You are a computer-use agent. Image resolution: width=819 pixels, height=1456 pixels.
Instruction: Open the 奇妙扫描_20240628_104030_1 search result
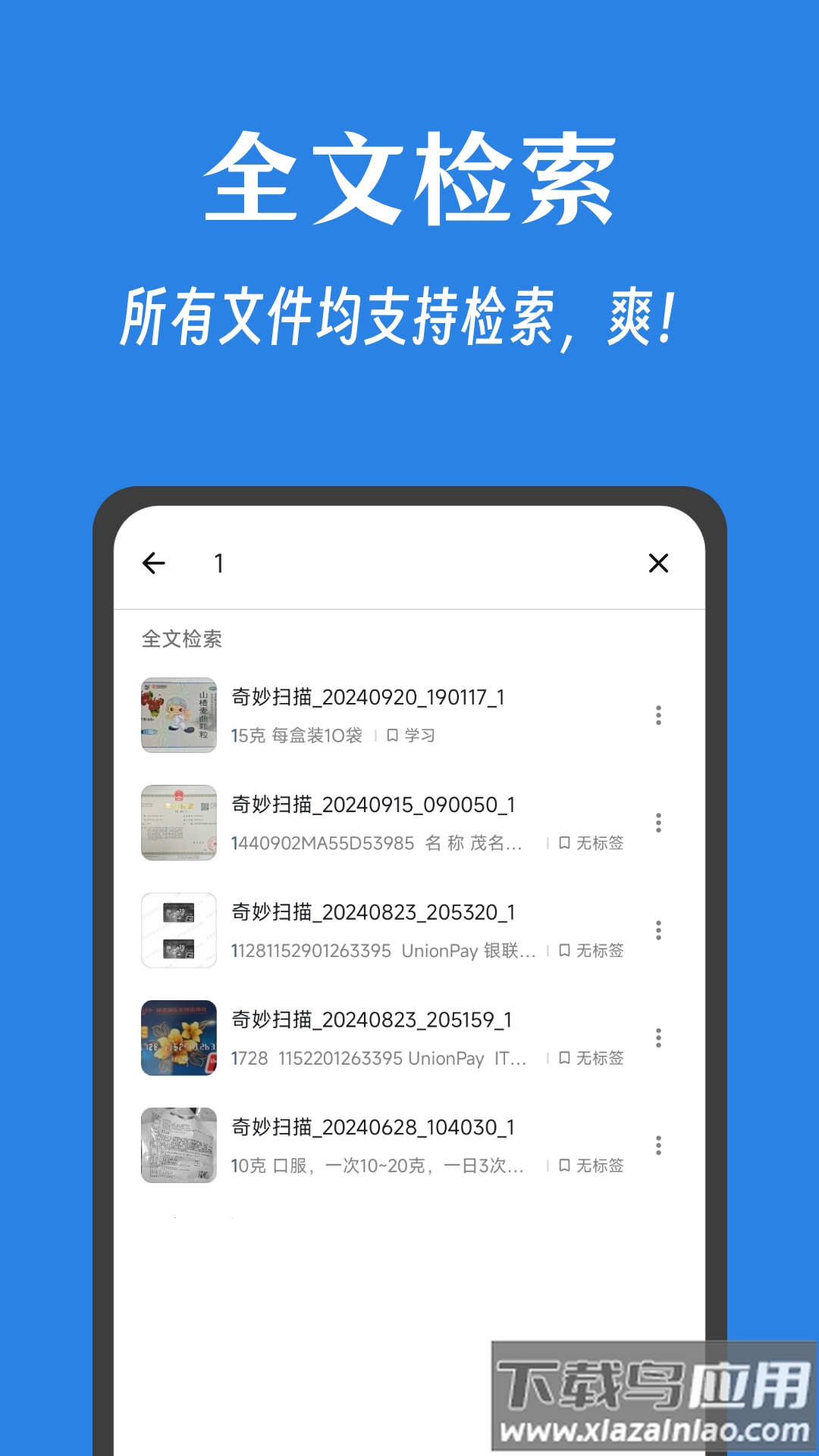point(372,1128)
